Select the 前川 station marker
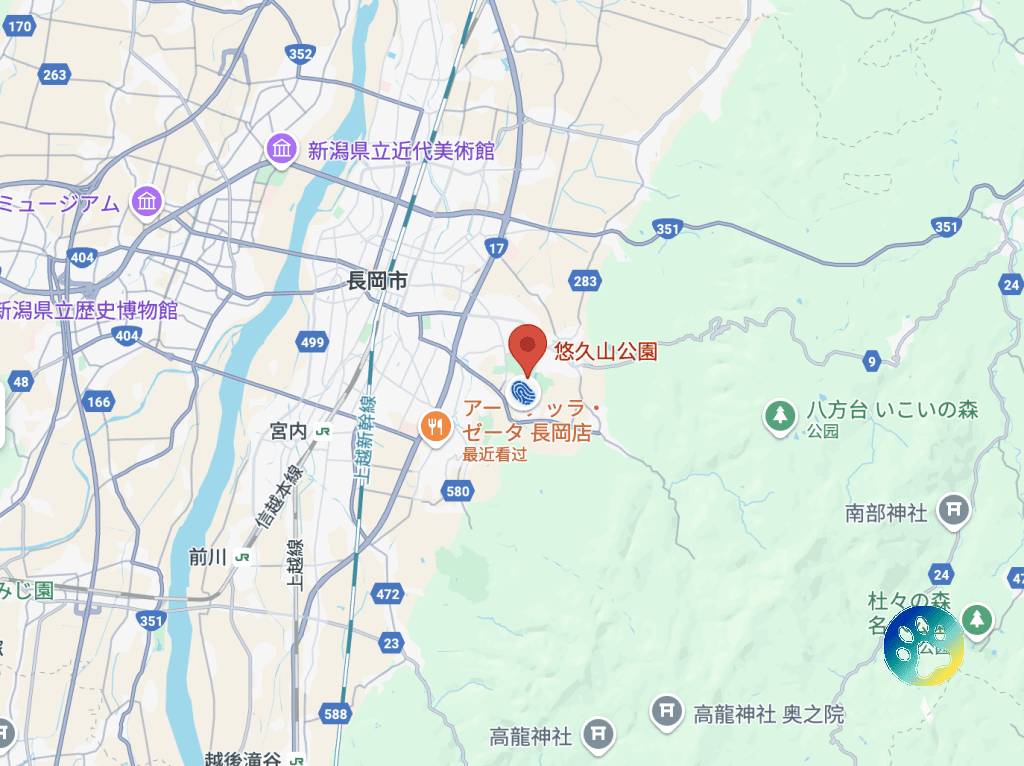The image size is (1024, 766). [244, 558]
